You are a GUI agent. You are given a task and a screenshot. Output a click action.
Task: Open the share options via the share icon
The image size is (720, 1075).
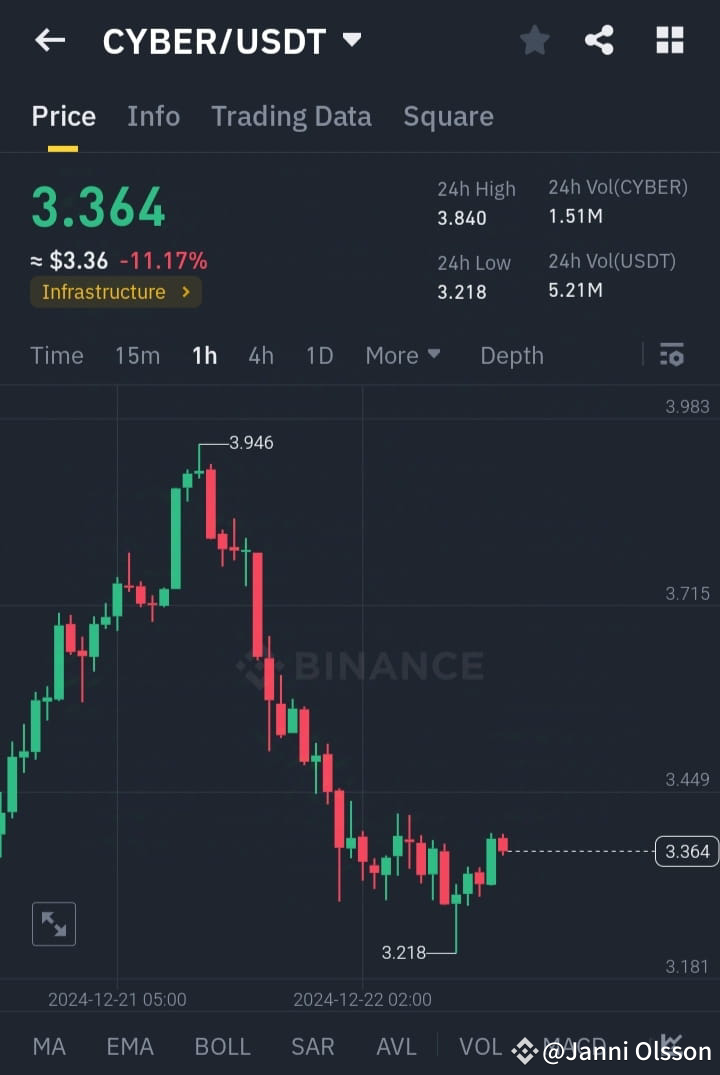pyautogui.click(x=600, y=40)
